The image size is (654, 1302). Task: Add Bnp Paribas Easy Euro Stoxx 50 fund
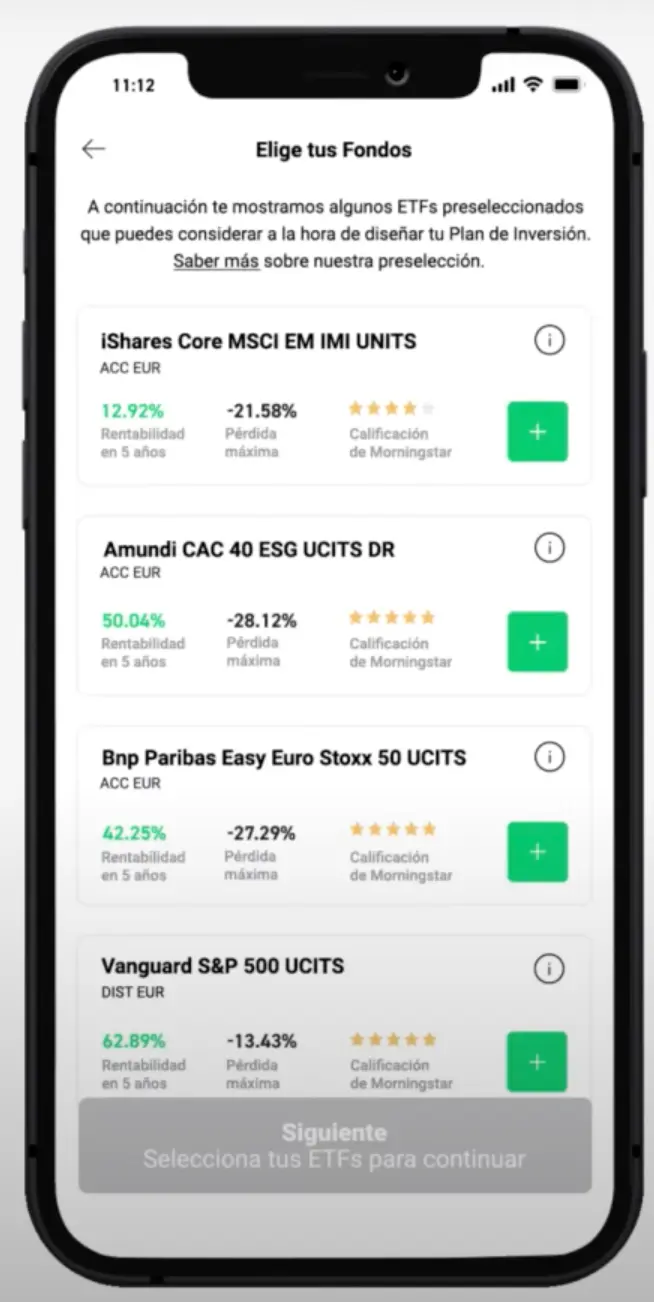[x=537, y=852]
